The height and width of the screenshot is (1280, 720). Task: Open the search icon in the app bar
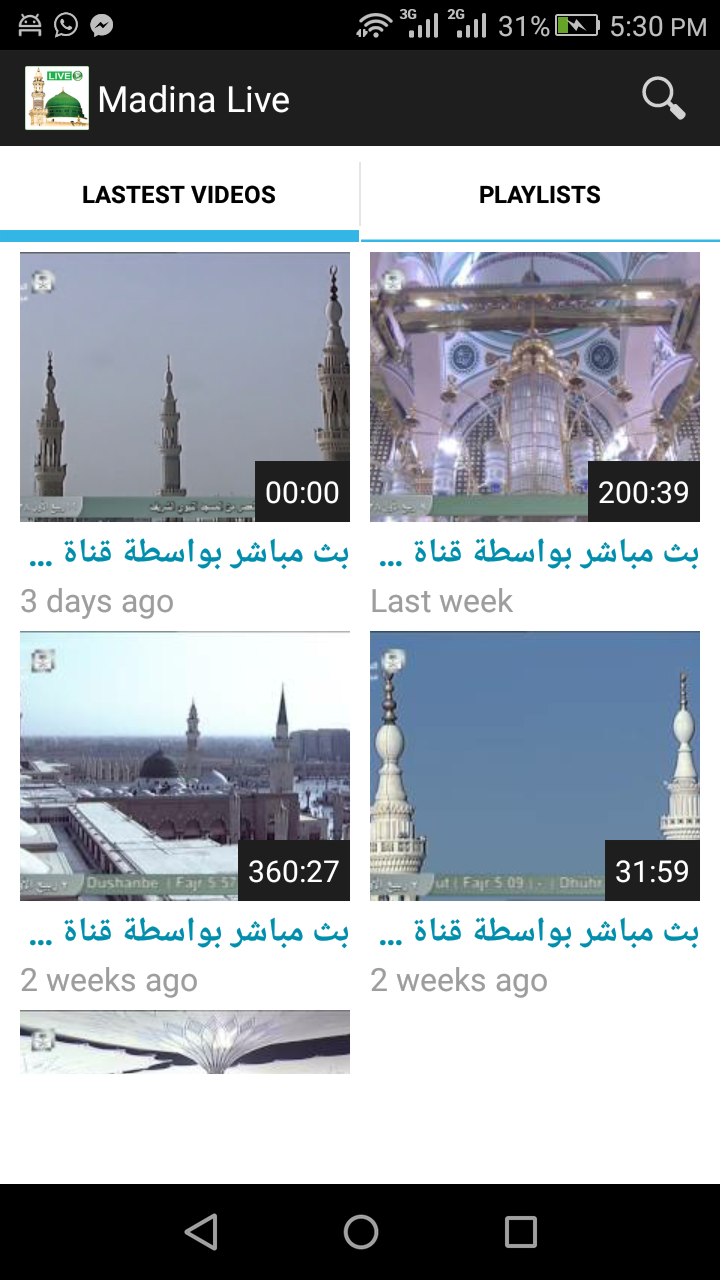(x=663, y=99)
